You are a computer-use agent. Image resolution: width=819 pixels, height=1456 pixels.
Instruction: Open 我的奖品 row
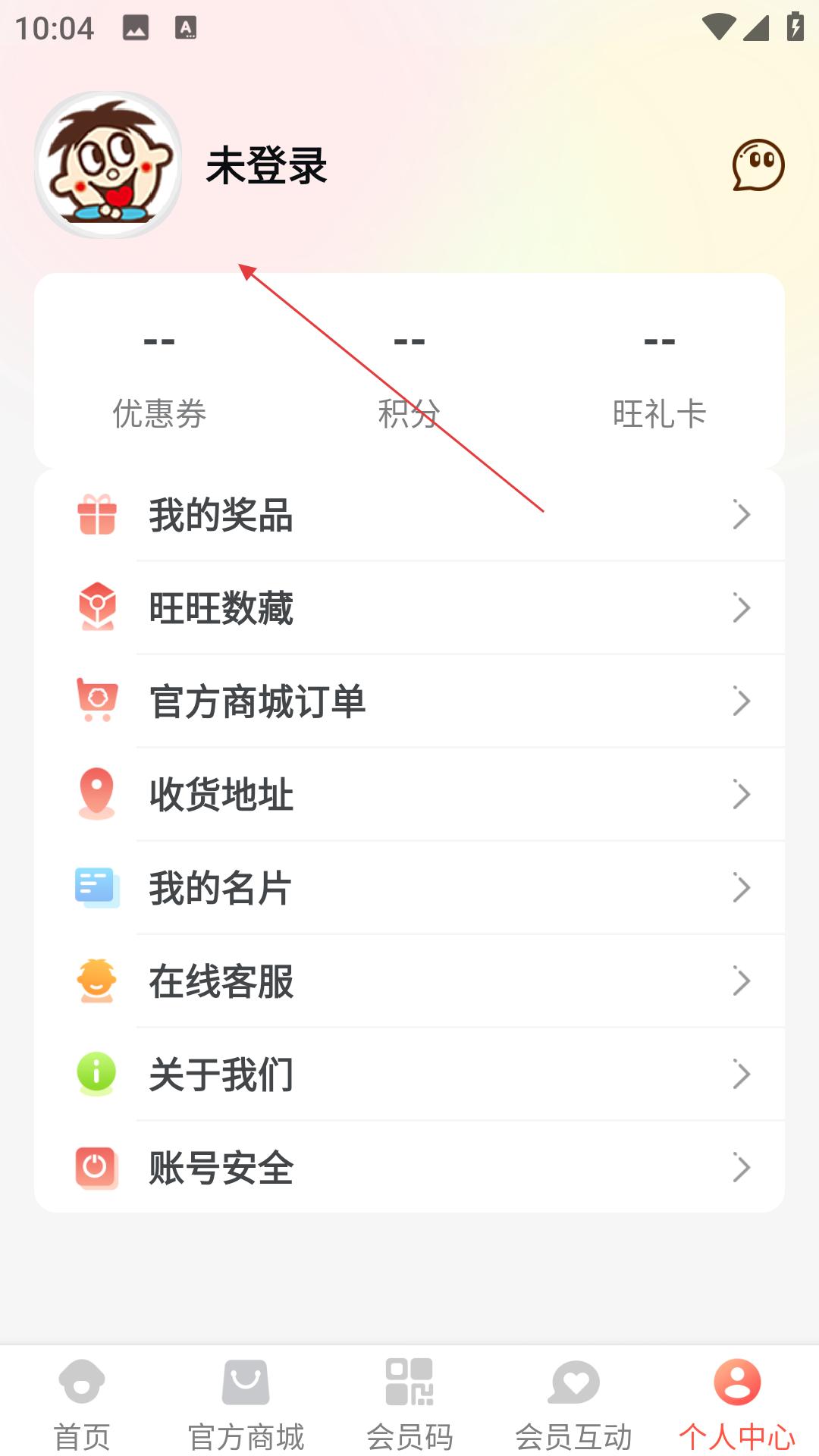click(x=409, y=515)
